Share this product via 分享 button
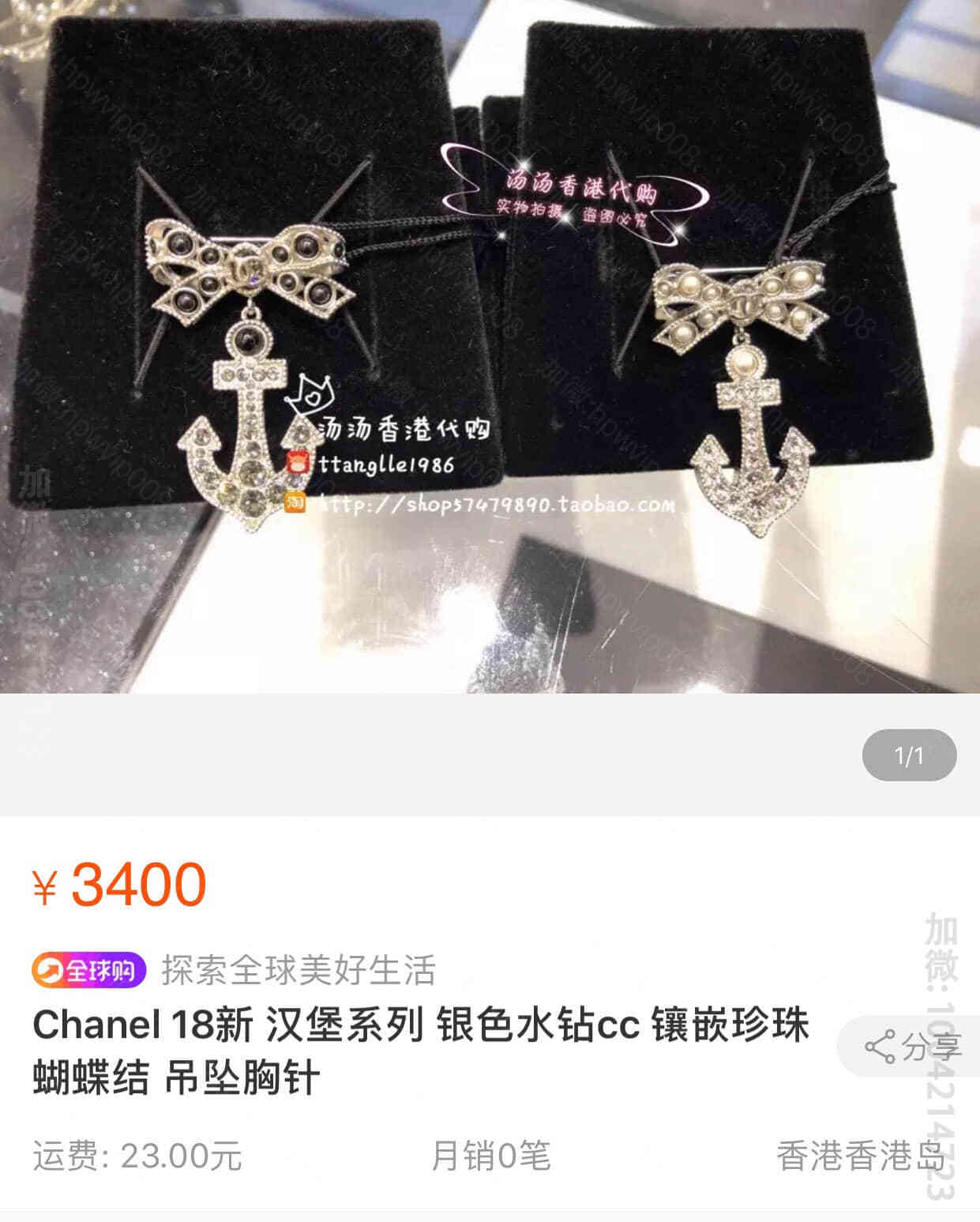Screen dimensions: 980x1222 coord(913,1047)
